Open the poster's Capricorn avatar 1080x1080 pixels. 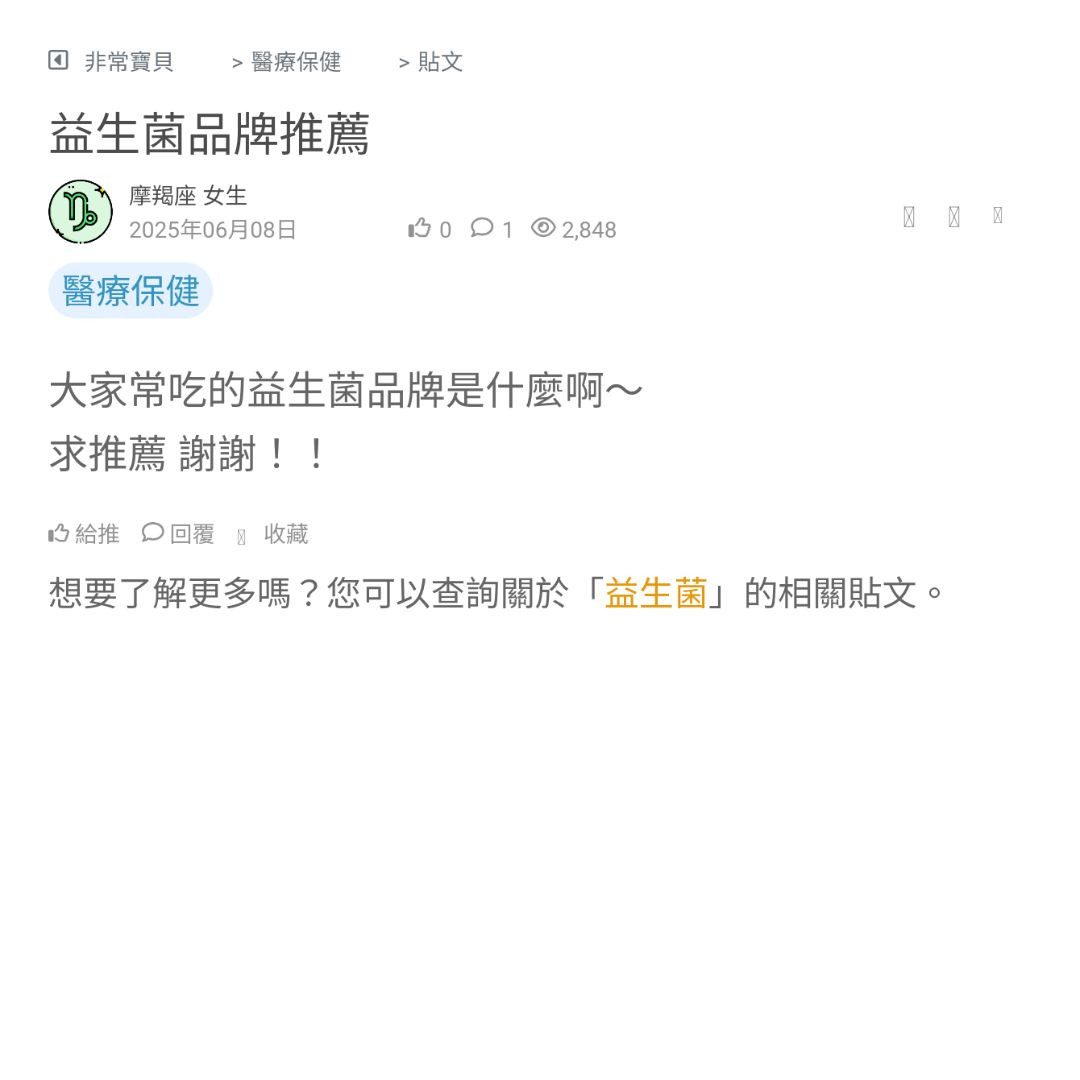click(81, 212)
